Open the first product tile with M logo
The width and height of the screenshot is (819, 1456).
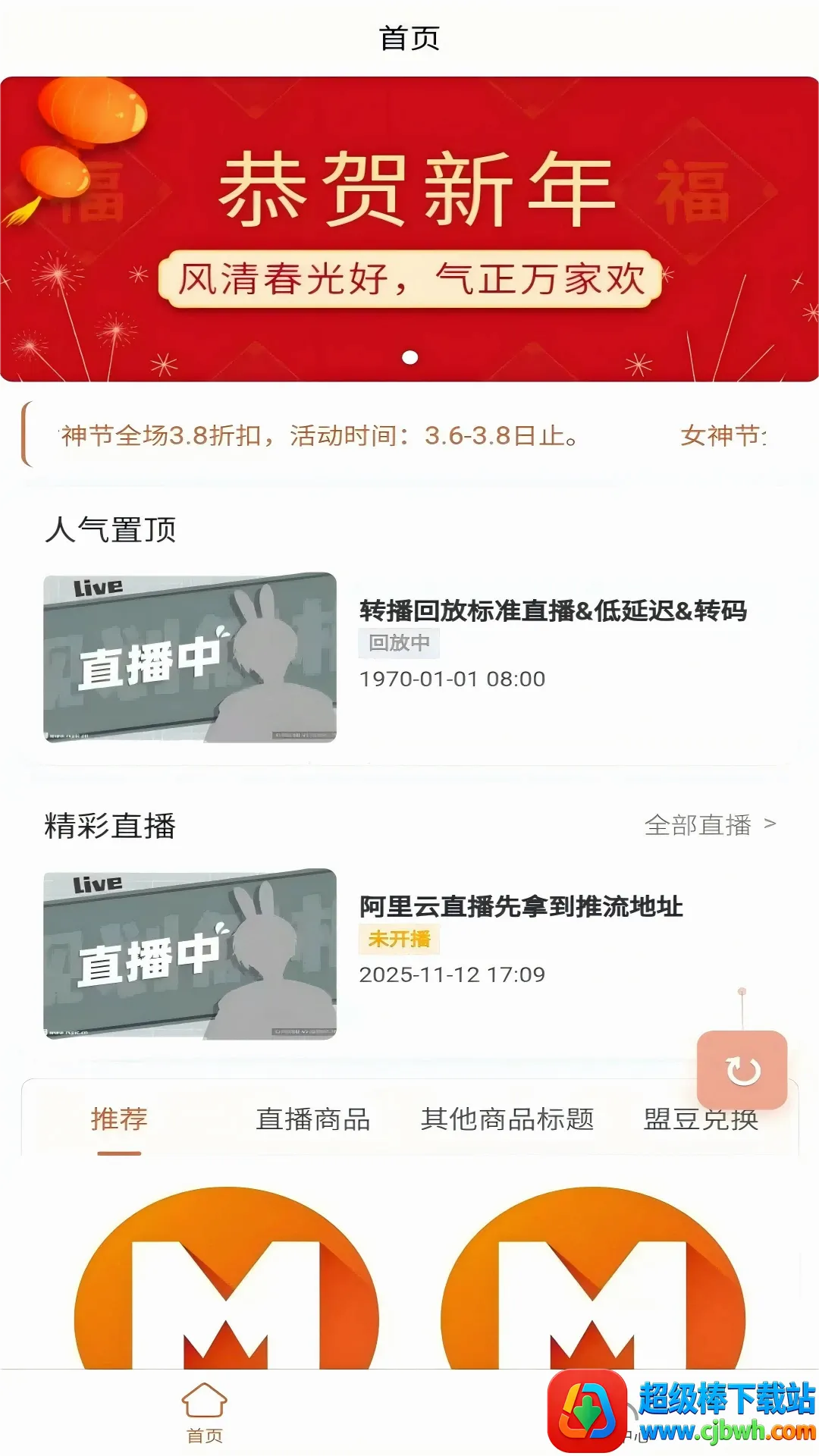pos(227,1278)
